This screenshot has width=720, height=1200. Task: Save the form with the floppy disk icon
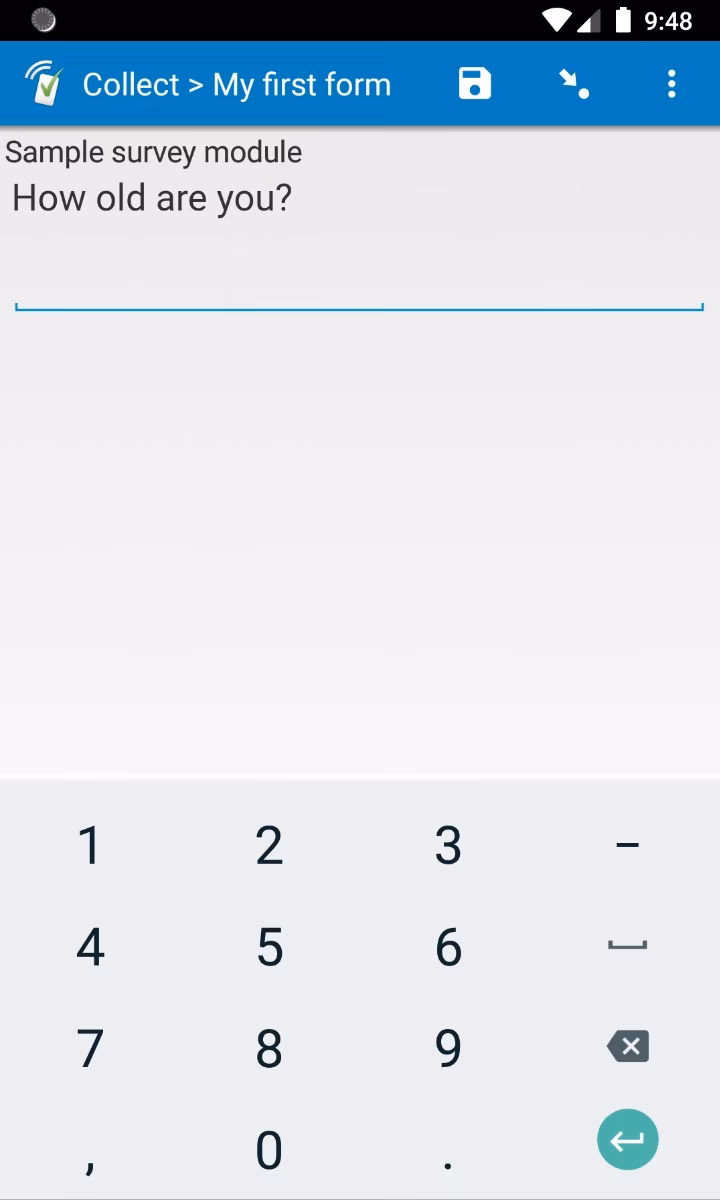point(474,84)
